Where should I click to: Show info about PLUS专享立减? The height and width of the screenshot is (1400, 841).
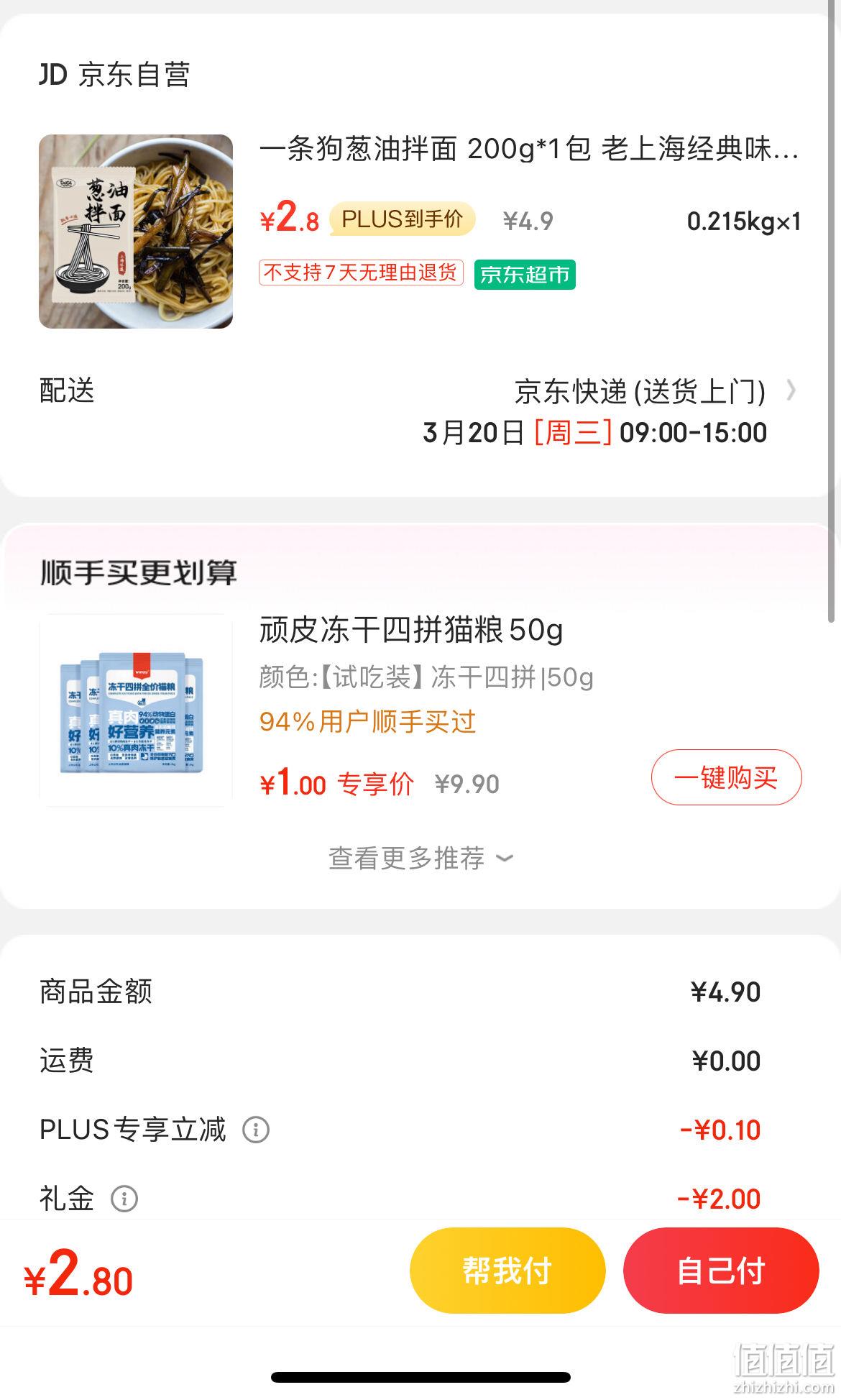[256, 1130]
